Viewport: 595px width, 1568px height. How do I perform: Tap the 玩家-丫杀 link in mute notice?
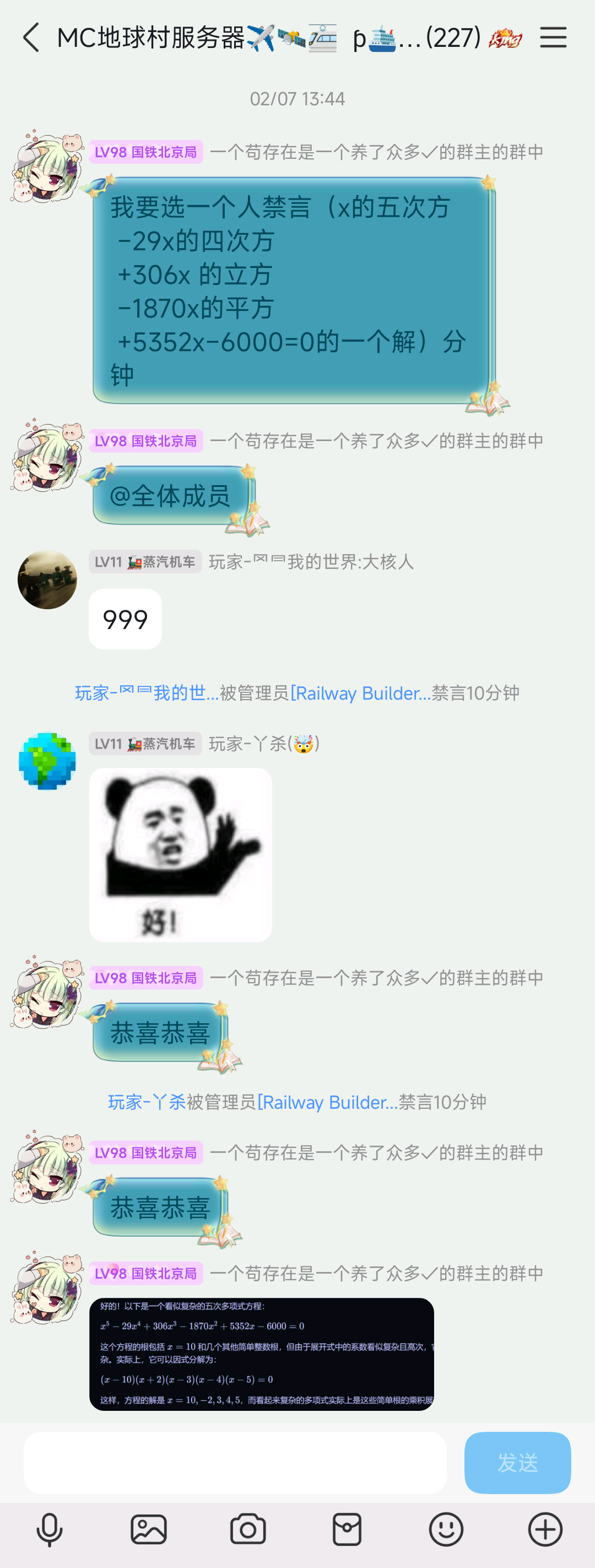point(147,1102)
